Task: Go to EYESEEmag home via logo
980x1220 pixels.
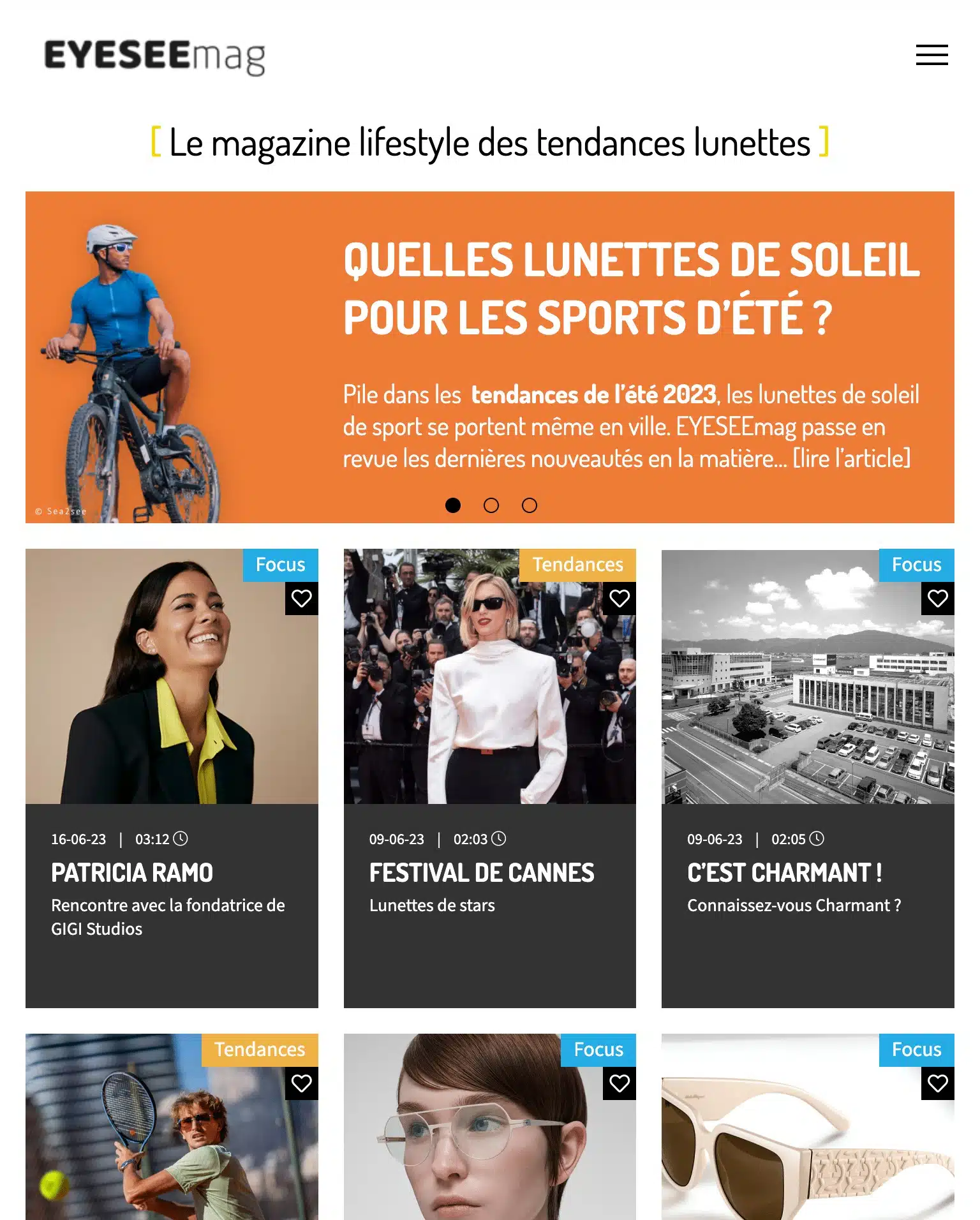Action: 154,57
